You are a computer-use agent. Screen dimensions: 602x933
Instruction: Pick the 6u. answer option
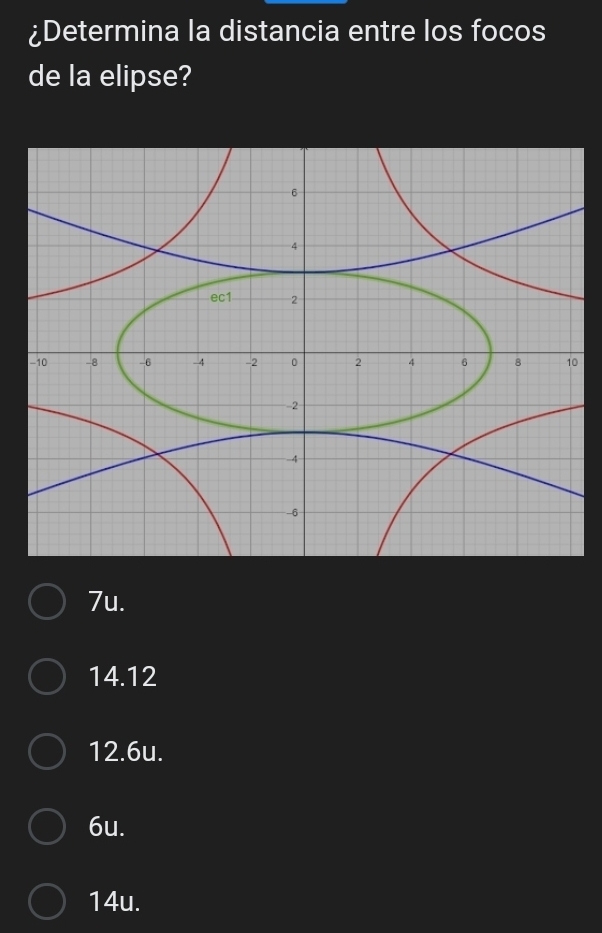[47, 827]
